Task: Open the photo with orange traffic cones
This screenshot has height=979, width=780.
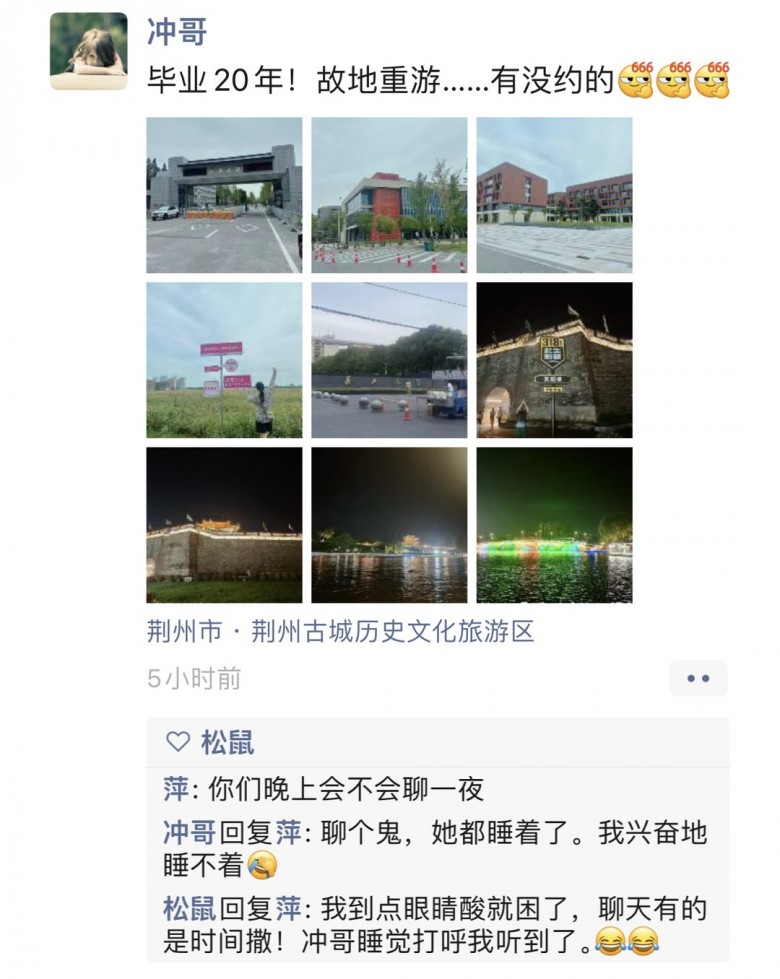Action: click(x=389, y=195)
